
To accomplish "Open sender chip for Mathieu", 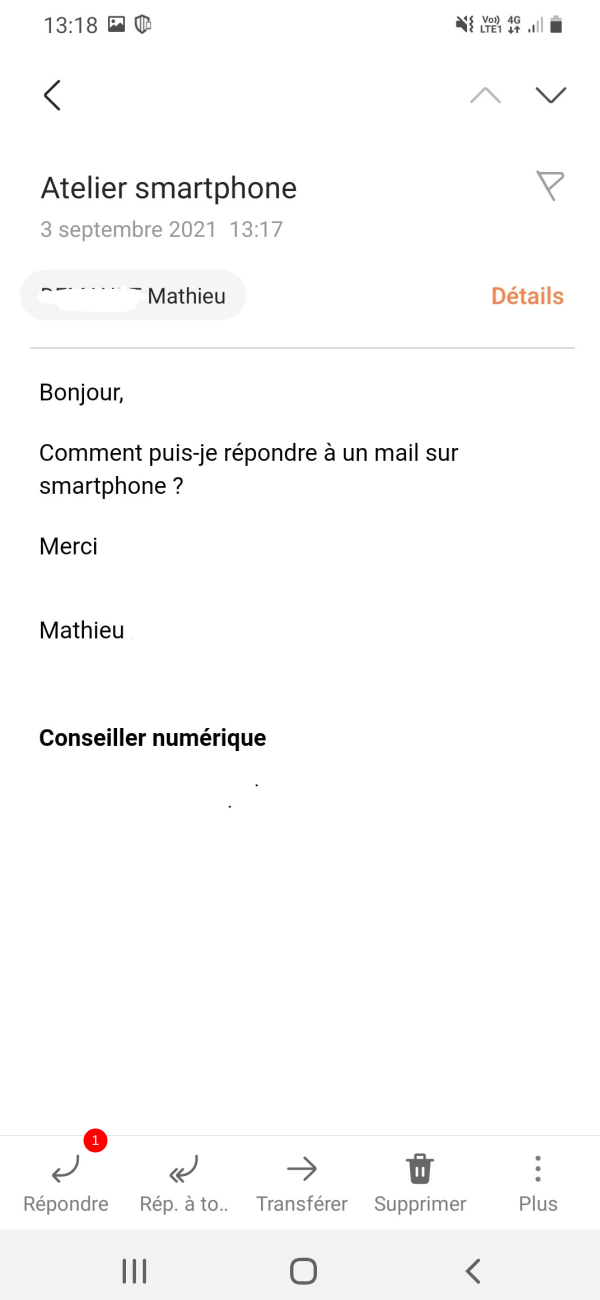I will point(133,296).
